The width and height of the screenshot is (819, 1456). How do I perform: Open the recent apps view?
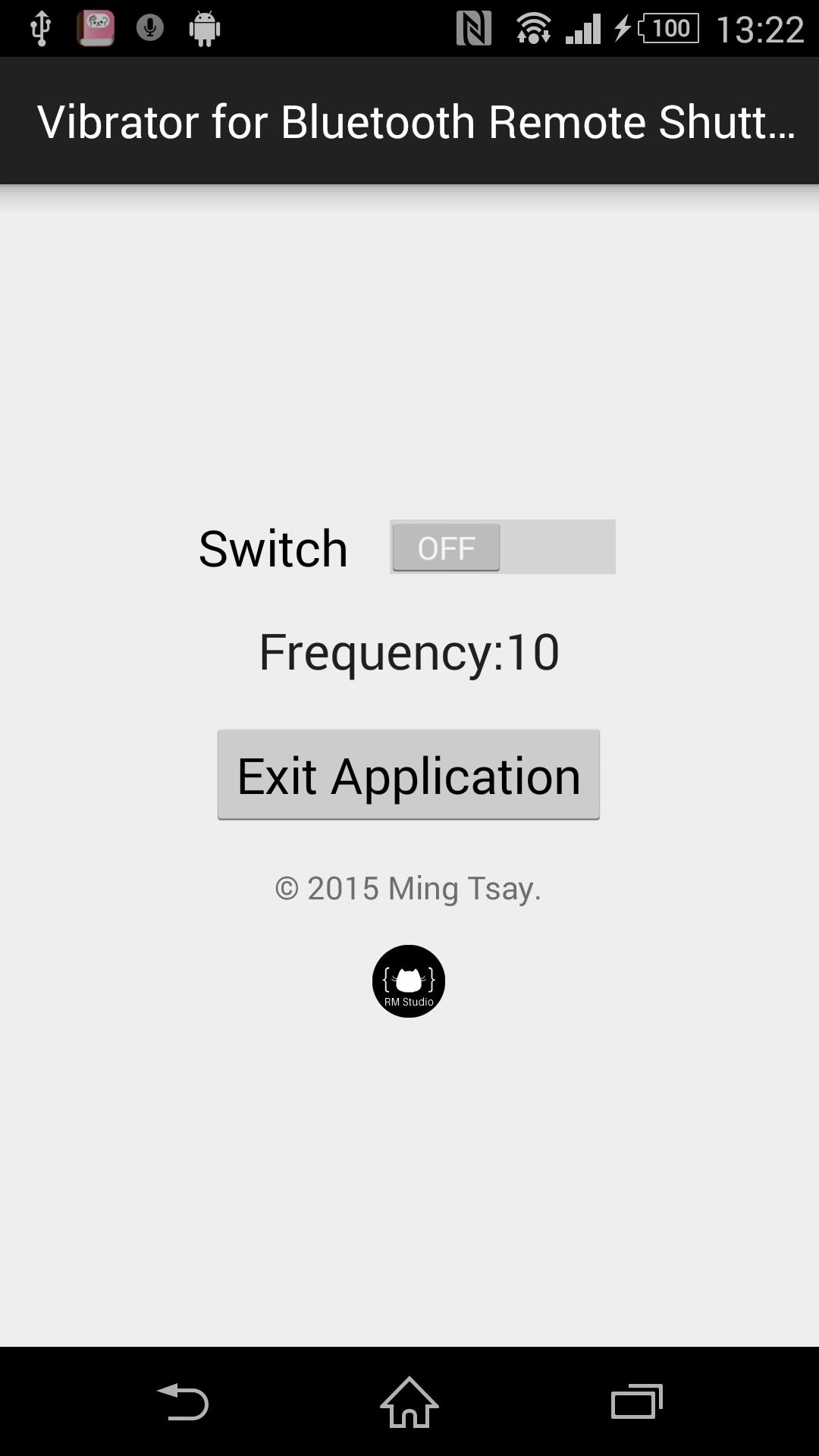[x=636, y=1402]
